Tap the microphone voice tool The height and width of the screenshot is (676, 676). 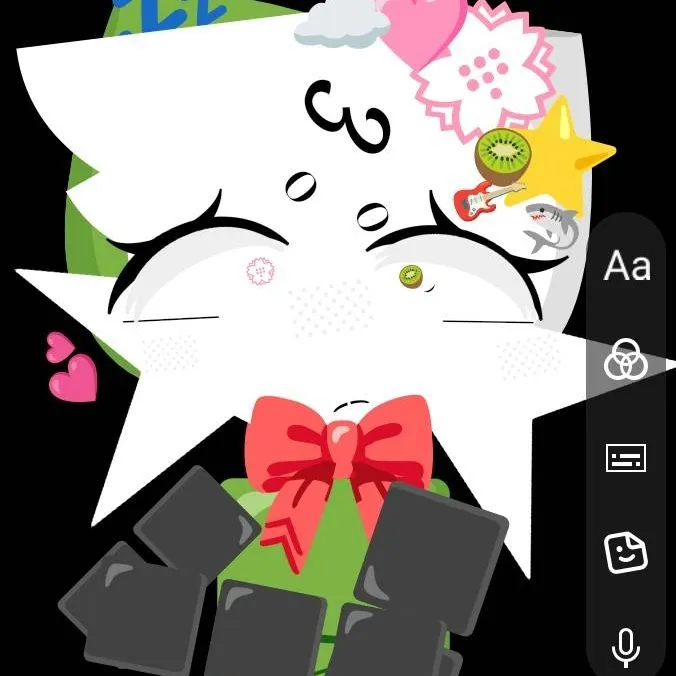click(x=626, y=647)
